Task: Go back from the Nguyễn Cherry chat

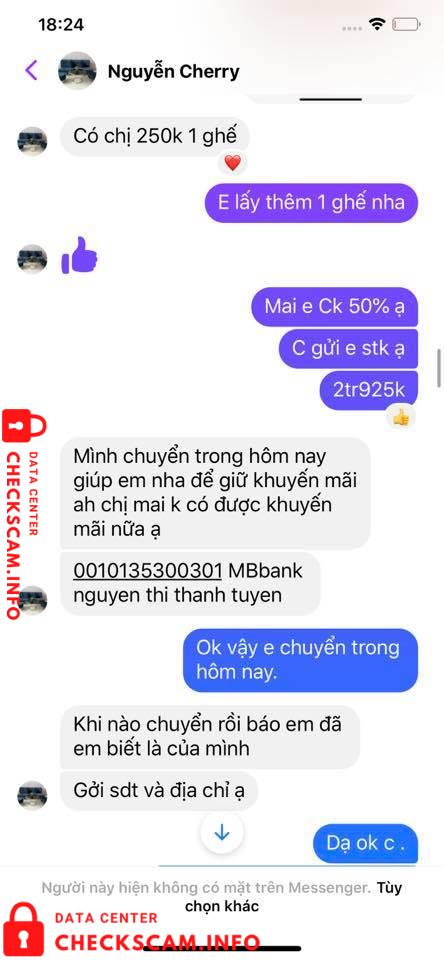Action: point(31,70)
